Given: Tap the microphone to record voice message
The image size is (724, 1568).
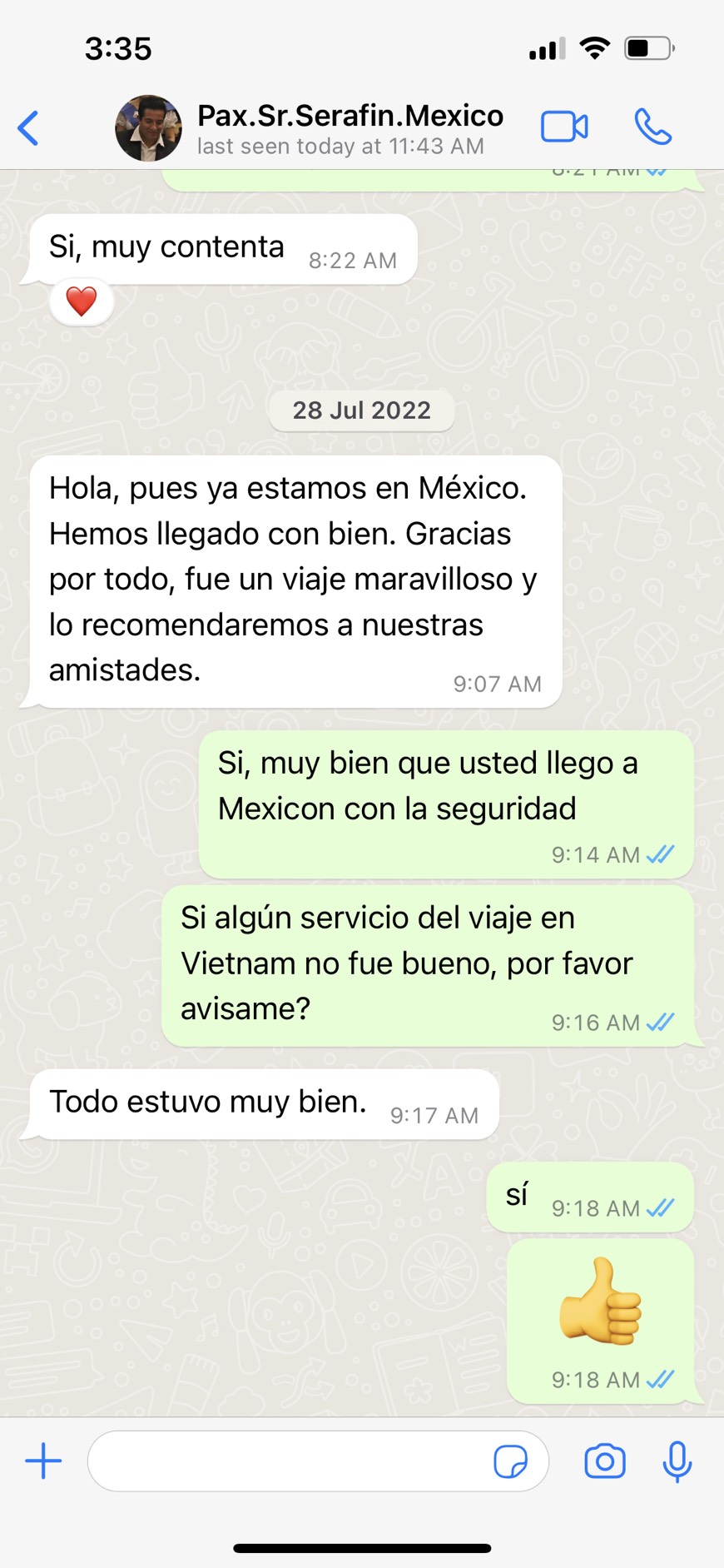Looking at the screenshot, I should coord(677,1461).
